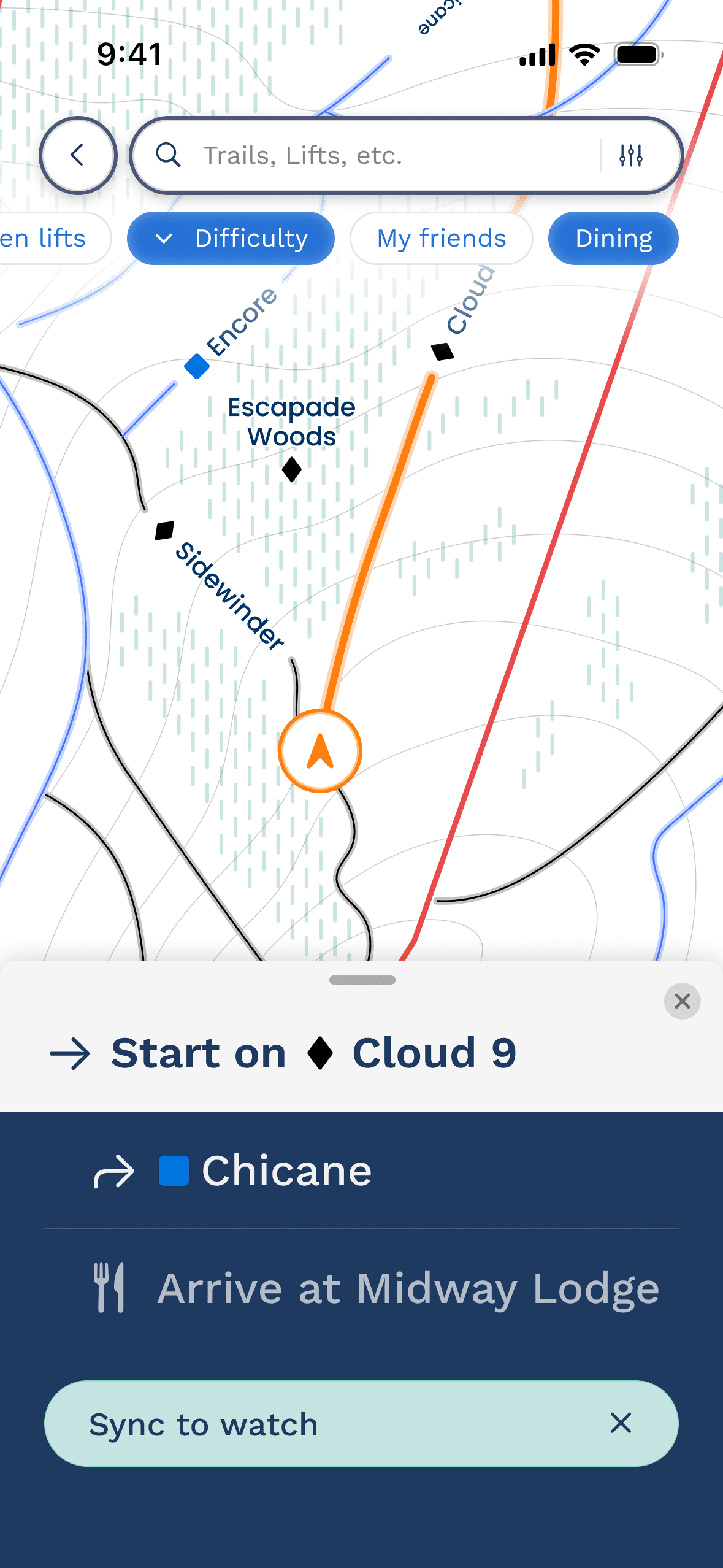This screenshot has width=723, height=1568.
Task: Toggle the Dining filter chip
Action: pyautogui.click(x=613, y=239)
